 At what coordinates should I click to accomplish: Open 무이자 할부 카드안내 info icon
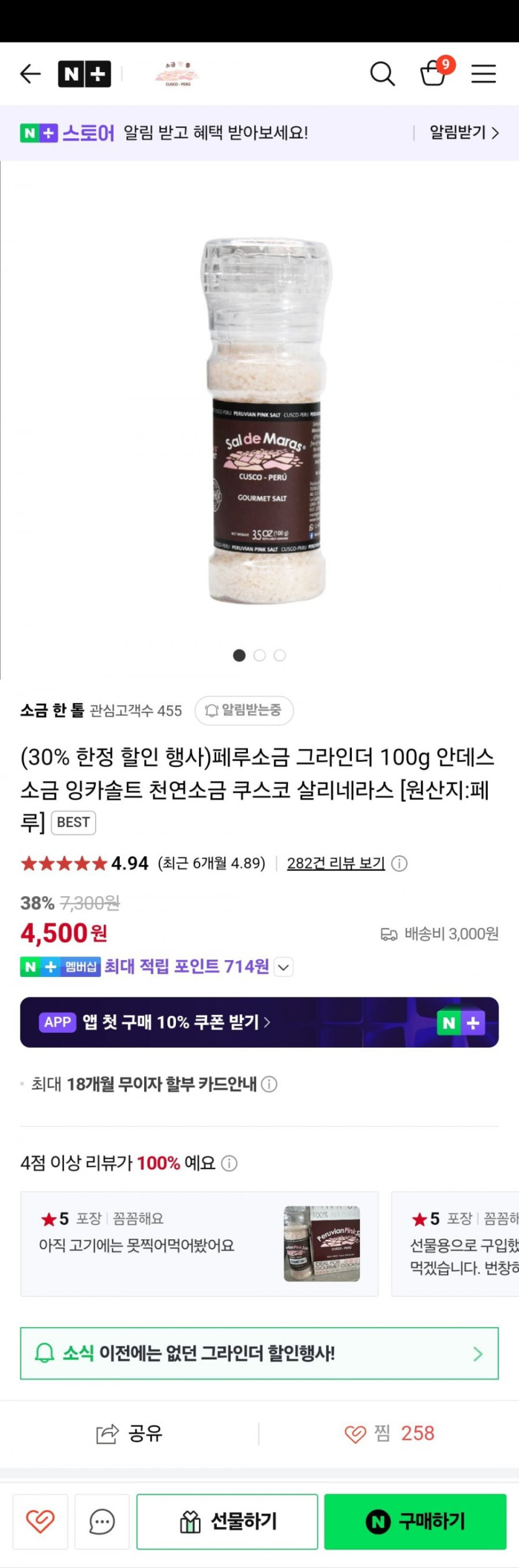(269, 1084)
